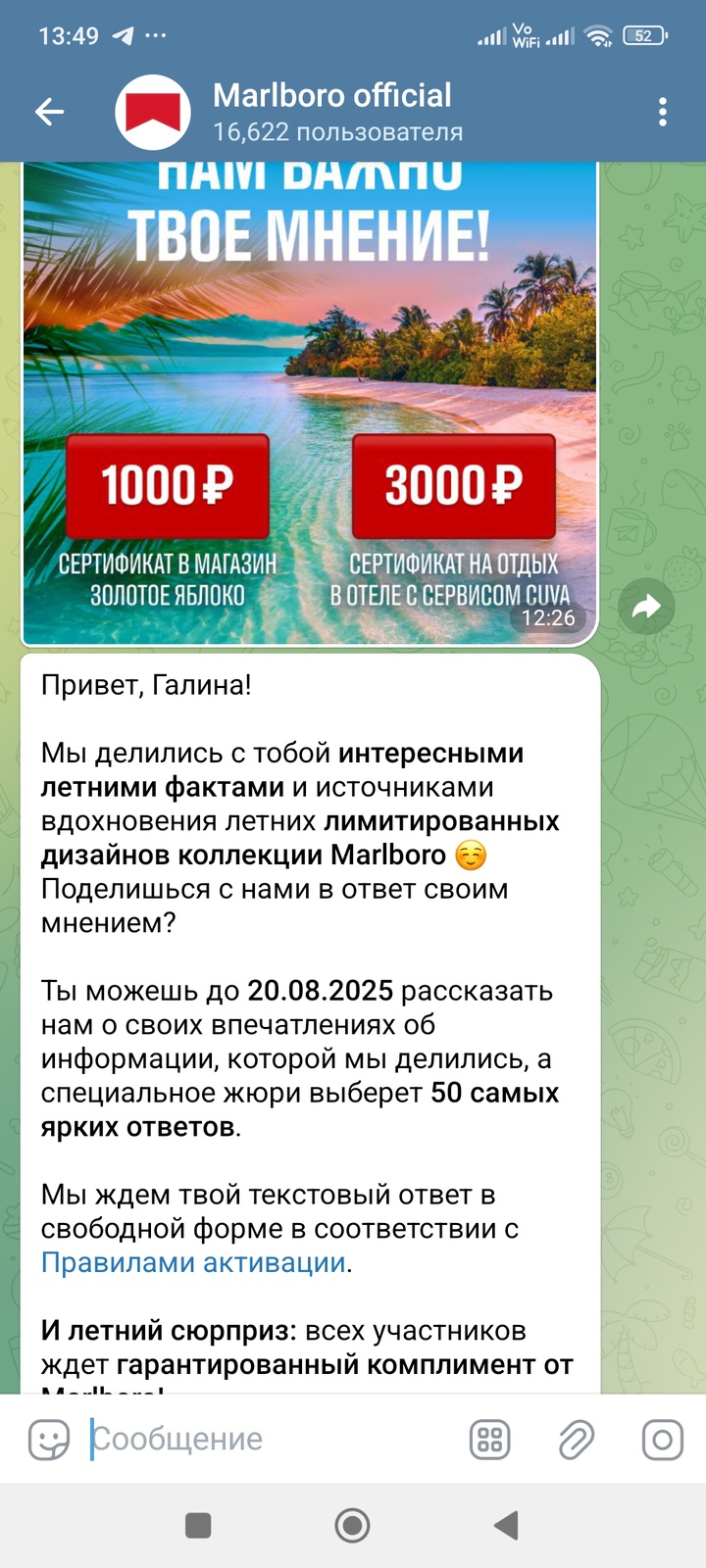Record a video message with the camera icon

662,1440
